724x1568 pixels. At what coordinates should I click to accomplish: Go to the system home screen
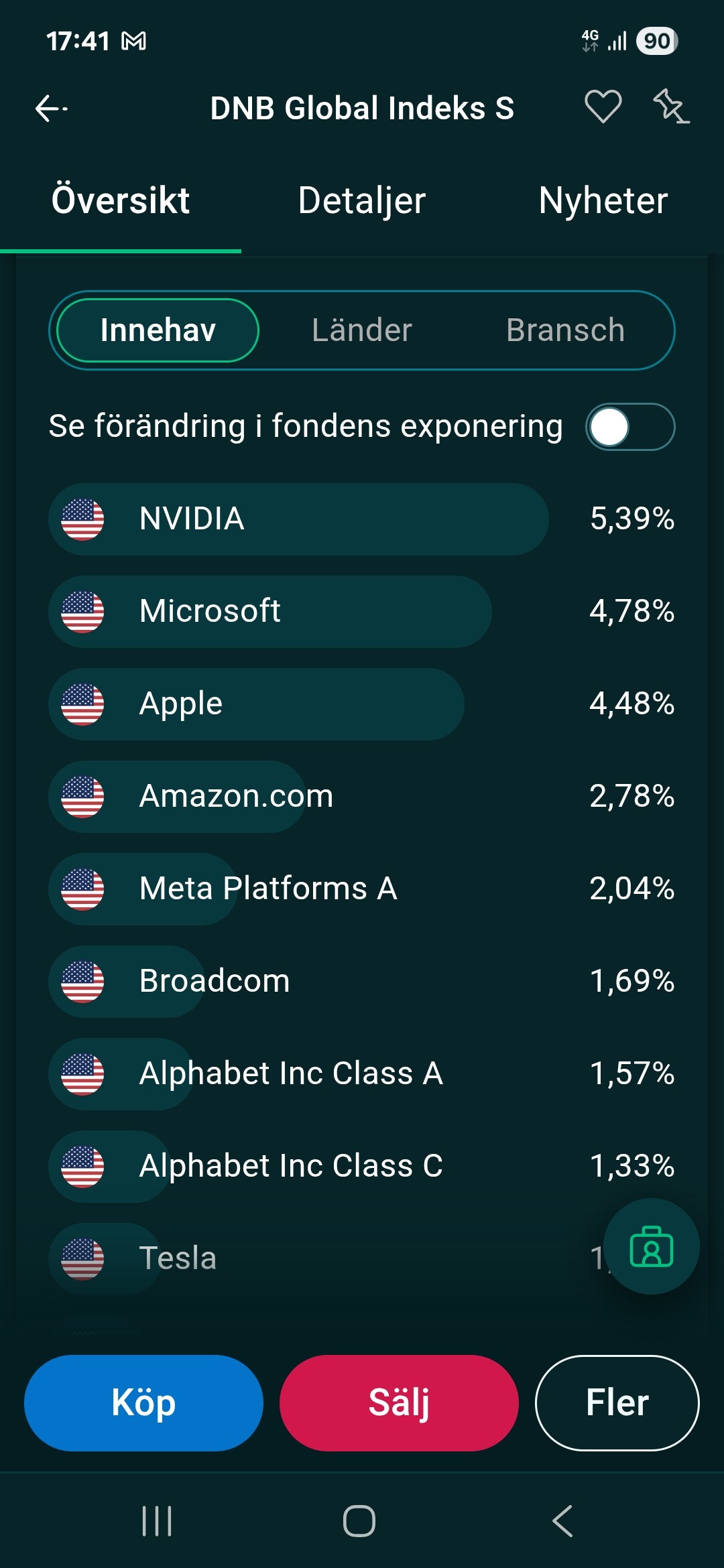pyautogui.click(x=359, y=1520)
